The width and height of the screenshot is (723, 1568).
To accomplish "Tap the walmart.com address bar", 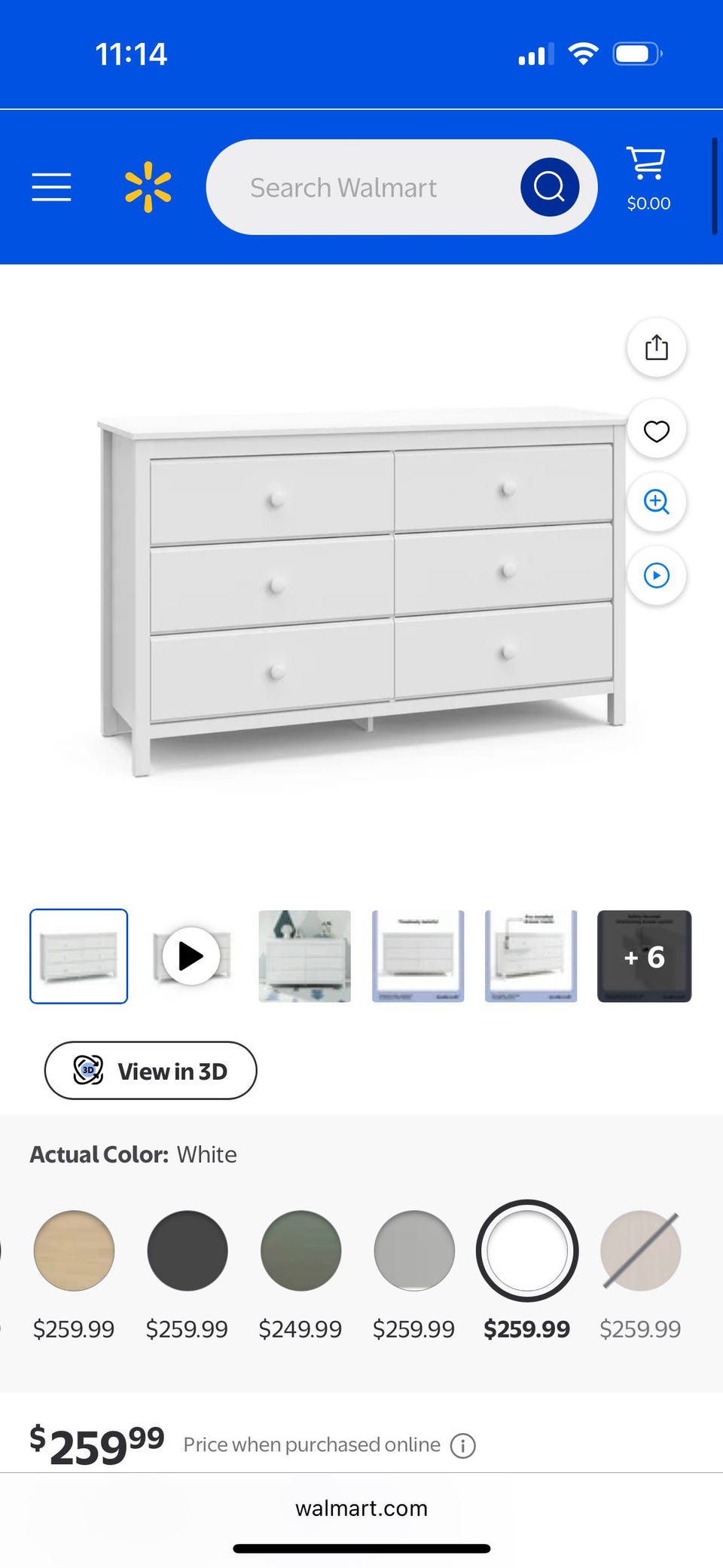I will tap(361, 1508).
